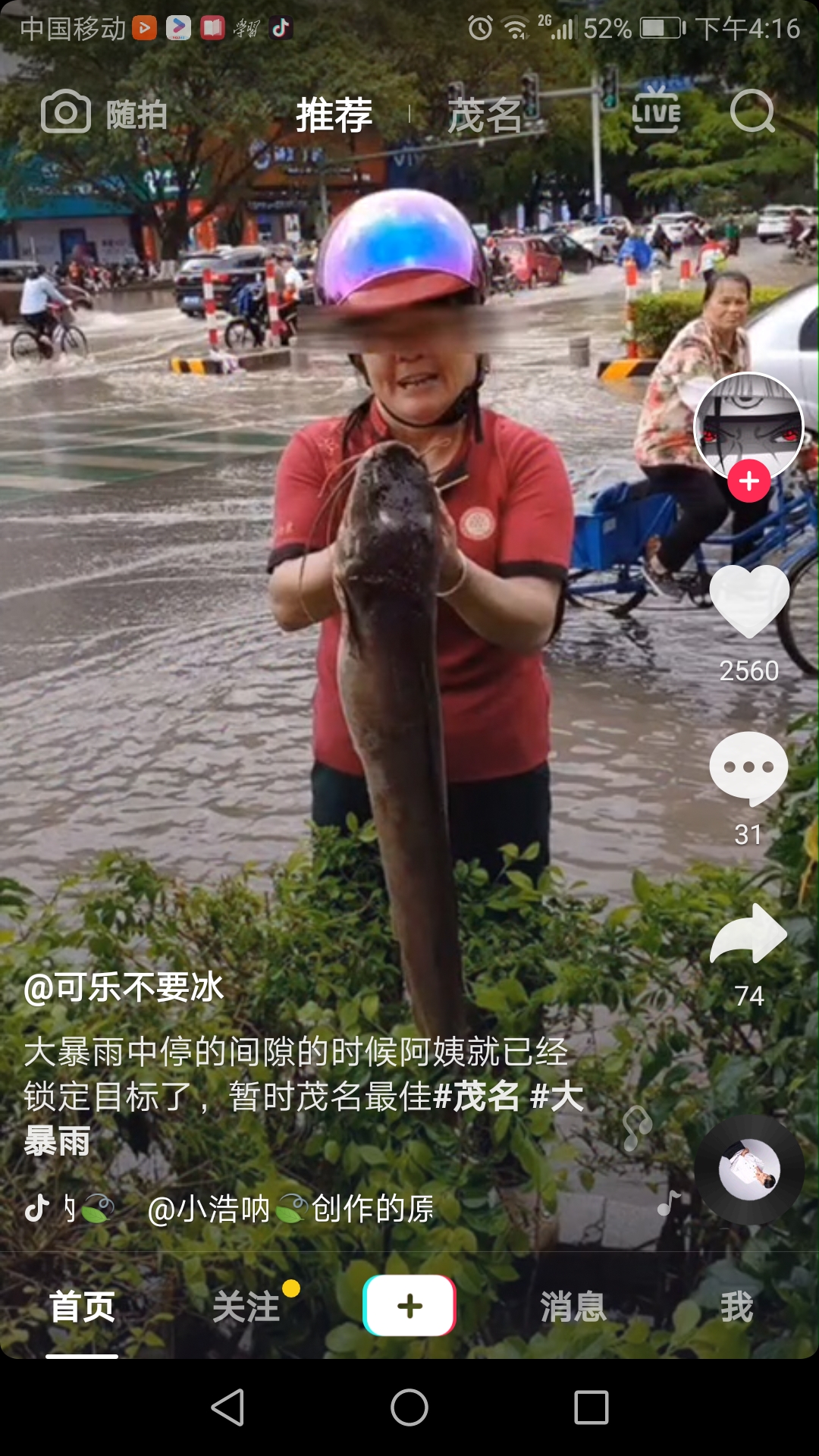The height and width of the screenshot is (1456, 819).
Task: Go to the 首页 tab
Action: tap(82, 1307)
